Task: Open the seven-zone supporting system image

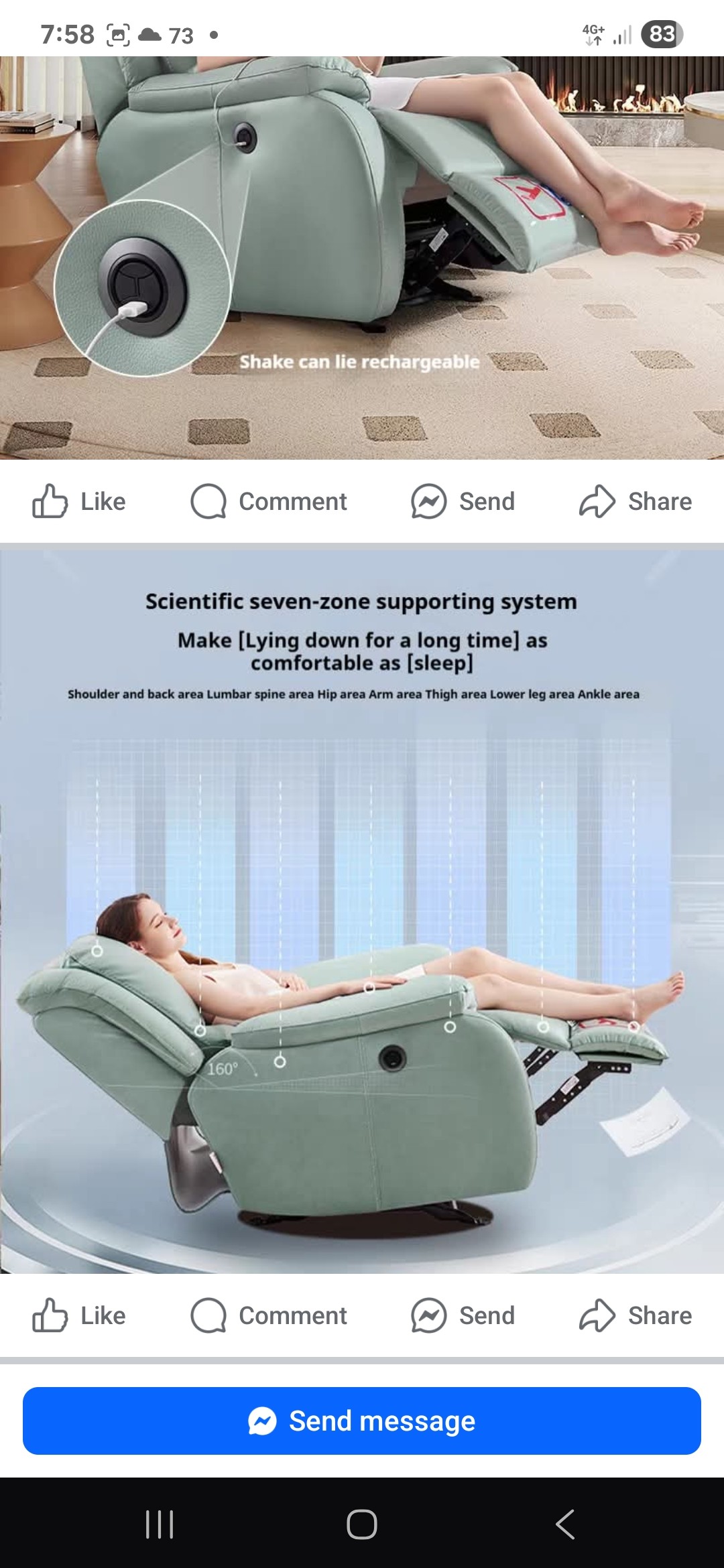Action: click(362, 911)
